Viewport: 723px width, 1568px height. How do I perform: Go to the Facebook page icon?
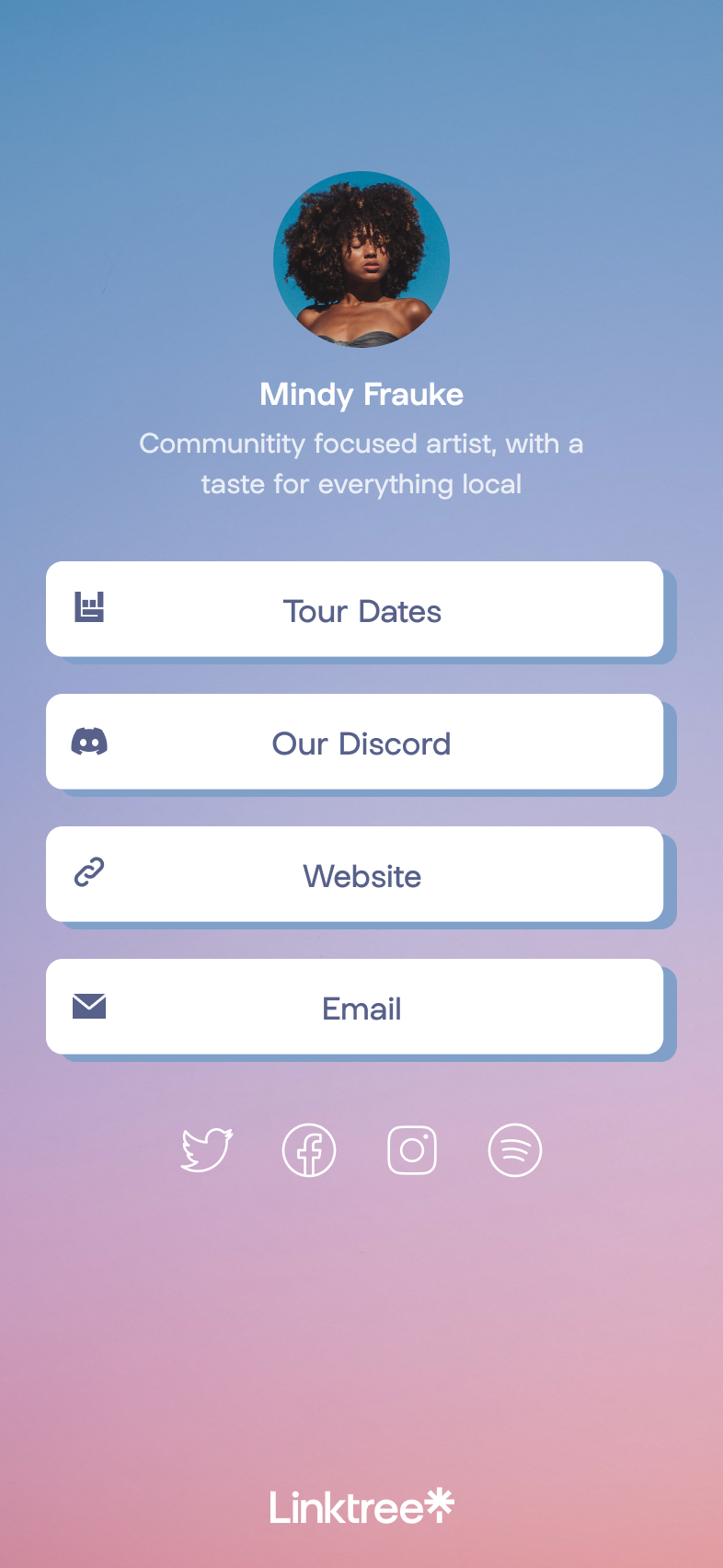(309, 1150)
